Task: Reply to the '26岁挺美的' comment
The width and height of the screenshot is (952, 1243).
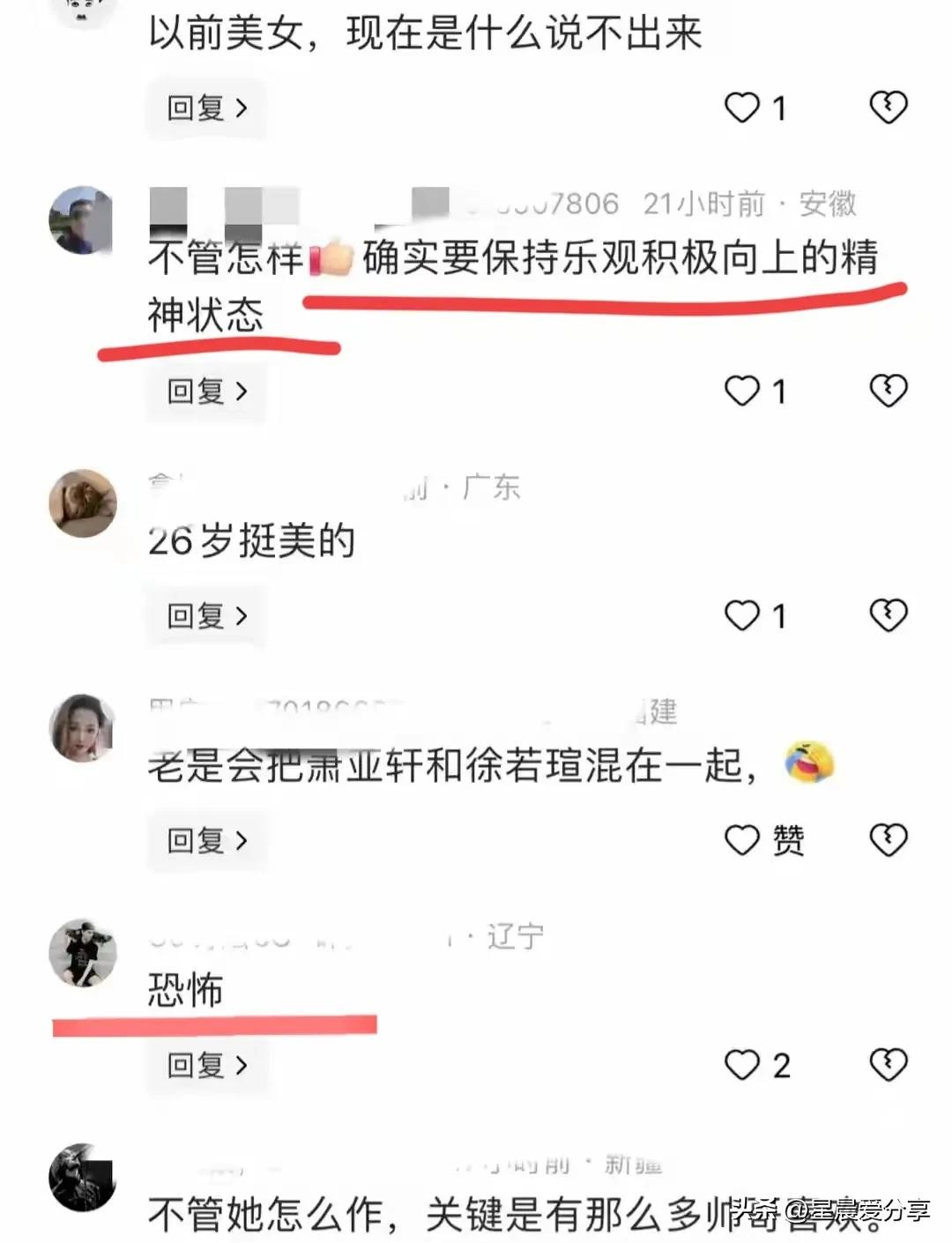Action: pyautogui.click(x=206, y=615)
